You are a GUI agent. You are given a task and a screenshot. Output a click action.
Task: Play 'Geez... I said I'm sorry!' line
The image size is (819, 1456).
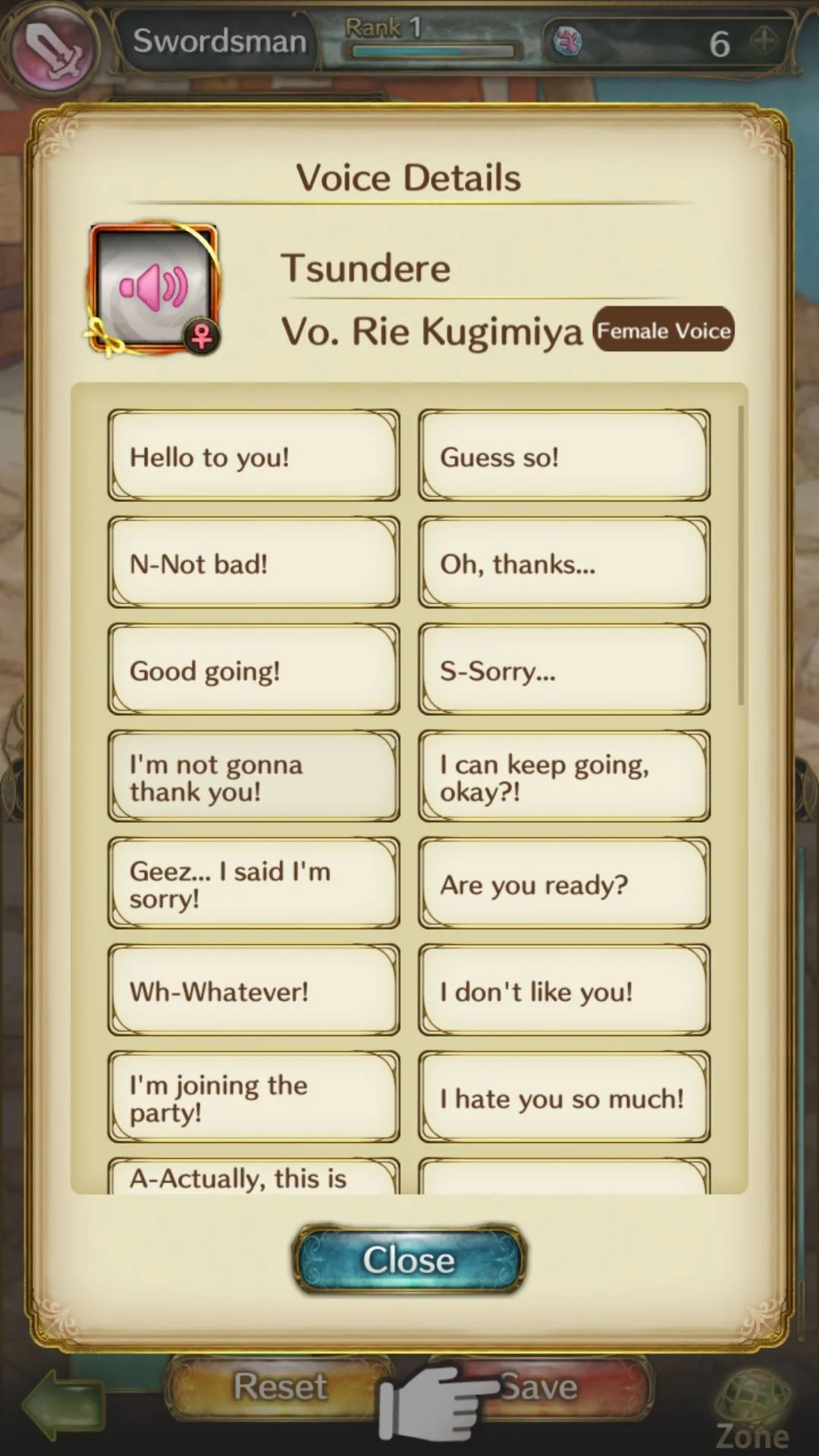coord(253,883)
